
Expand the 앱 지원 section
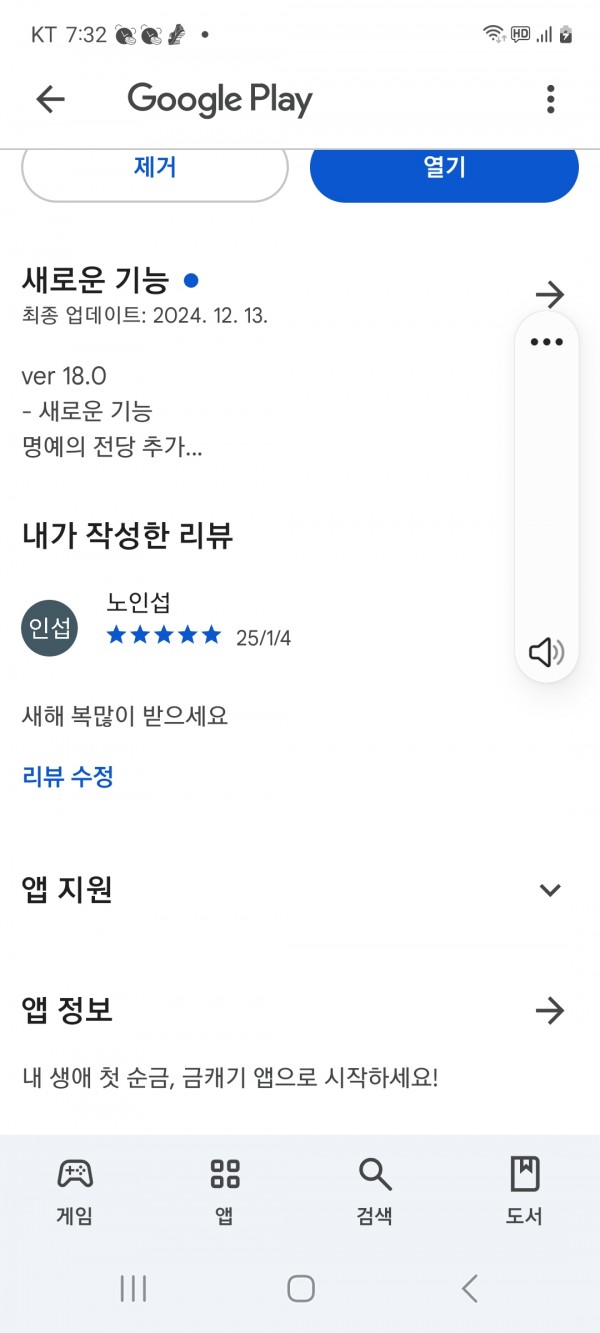pyautogui.click(x=550, y=890)
